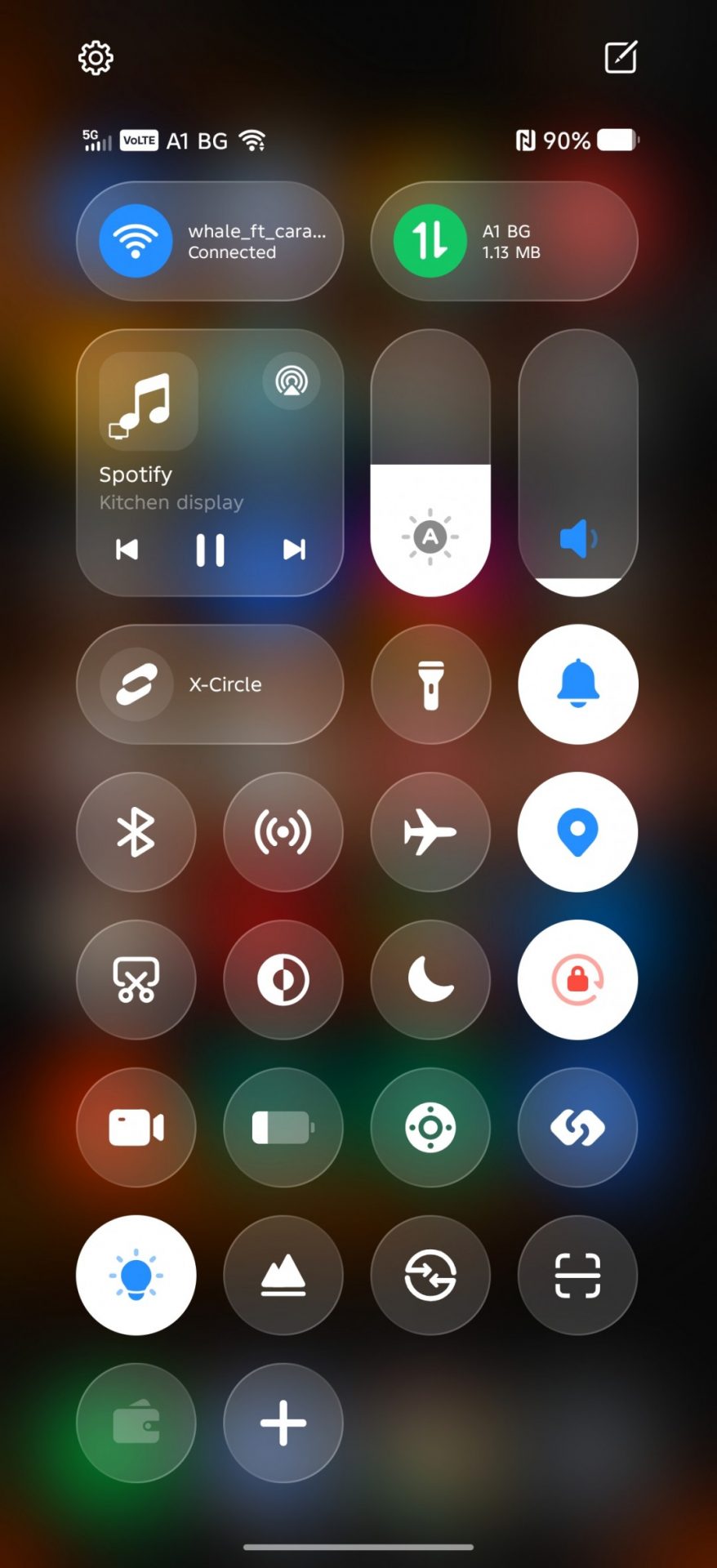Start the screen recorder
717x1568 pixels.
(x=136, y=1128)
